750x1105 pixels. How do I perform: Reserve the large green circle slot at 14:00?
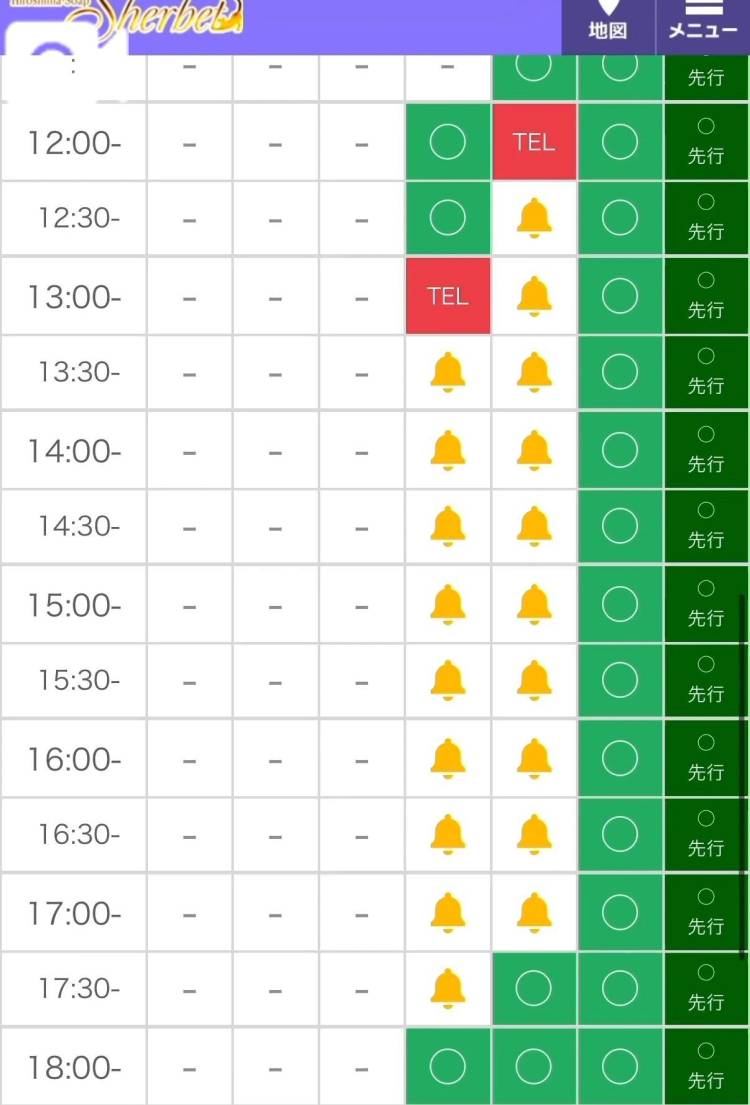620,450
